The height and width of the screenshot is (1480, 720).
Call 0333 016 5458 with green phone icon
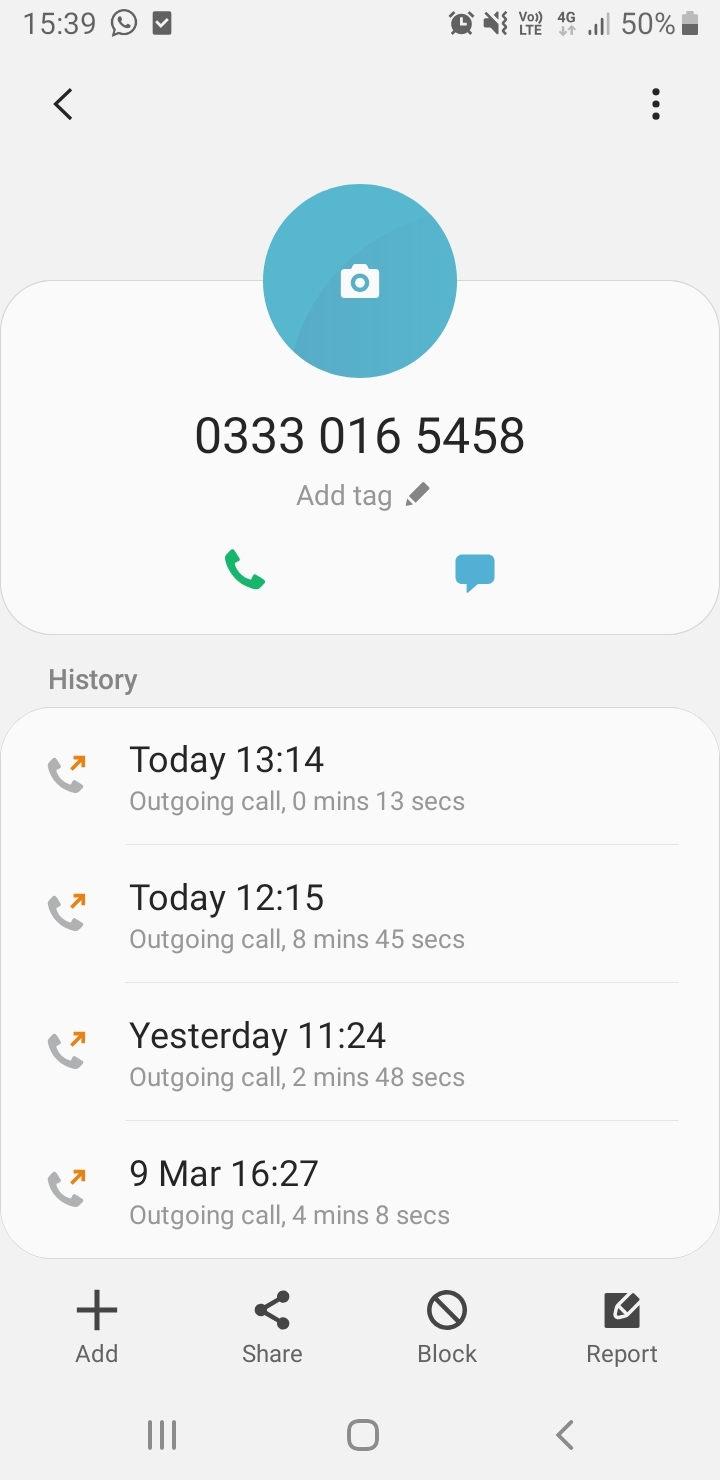point(244,570)
